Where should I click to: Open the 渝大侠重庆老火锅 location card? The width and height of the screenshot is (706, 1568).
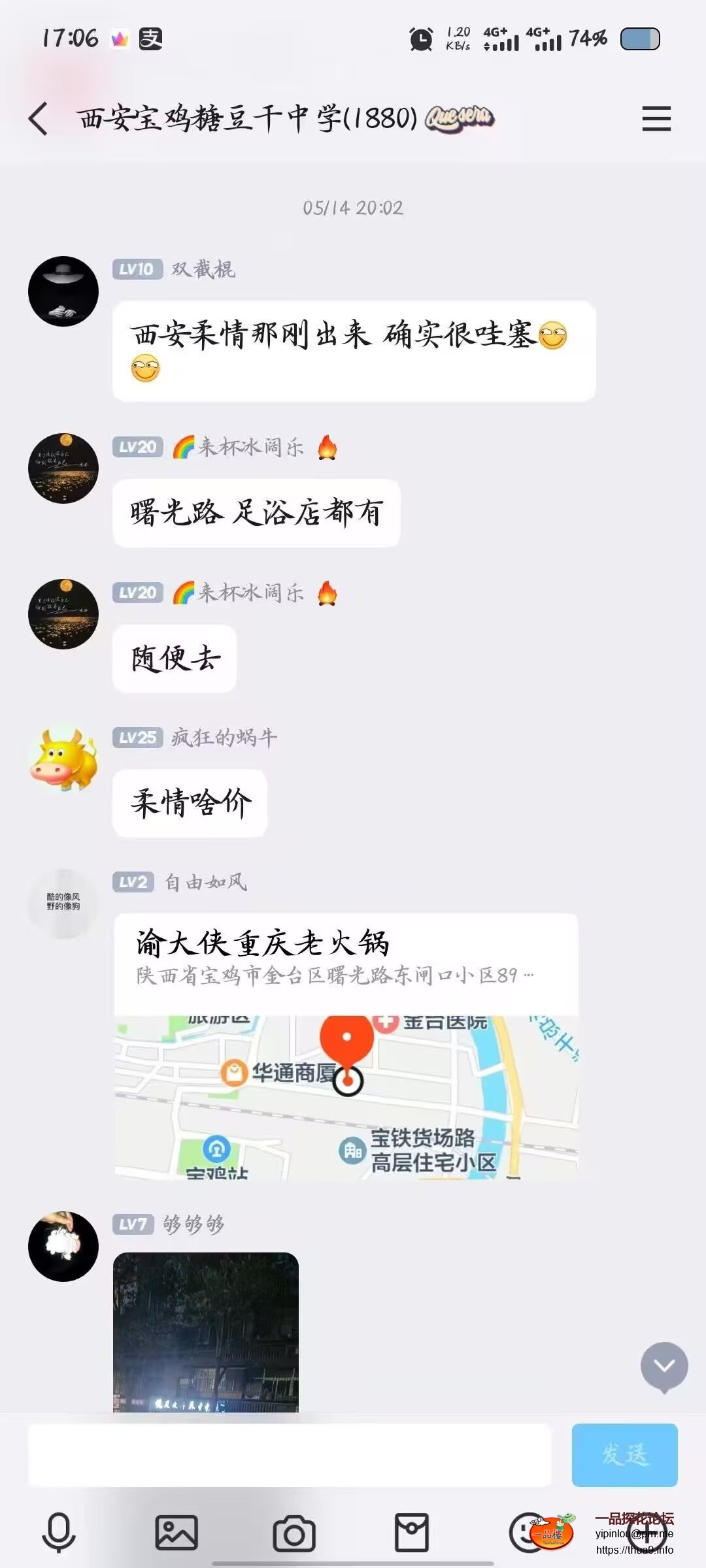[346, 1045]
